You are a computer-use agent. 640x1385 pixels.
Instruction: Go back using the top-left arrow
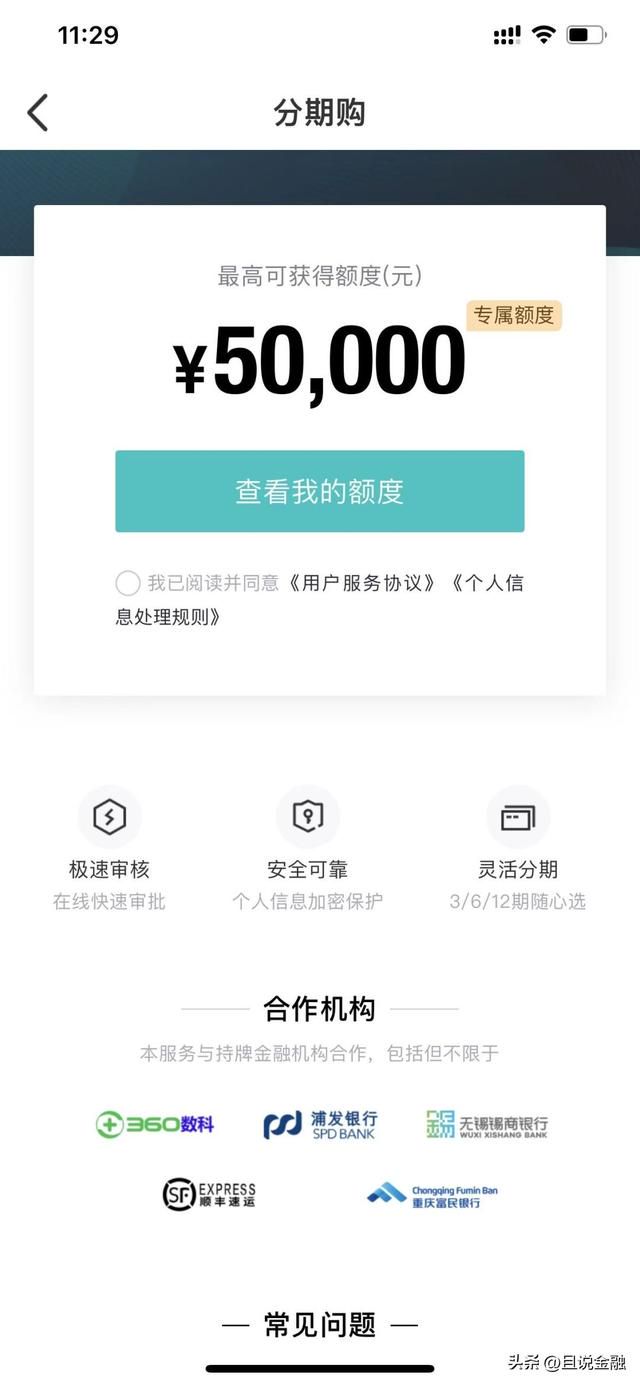point(38,112)
